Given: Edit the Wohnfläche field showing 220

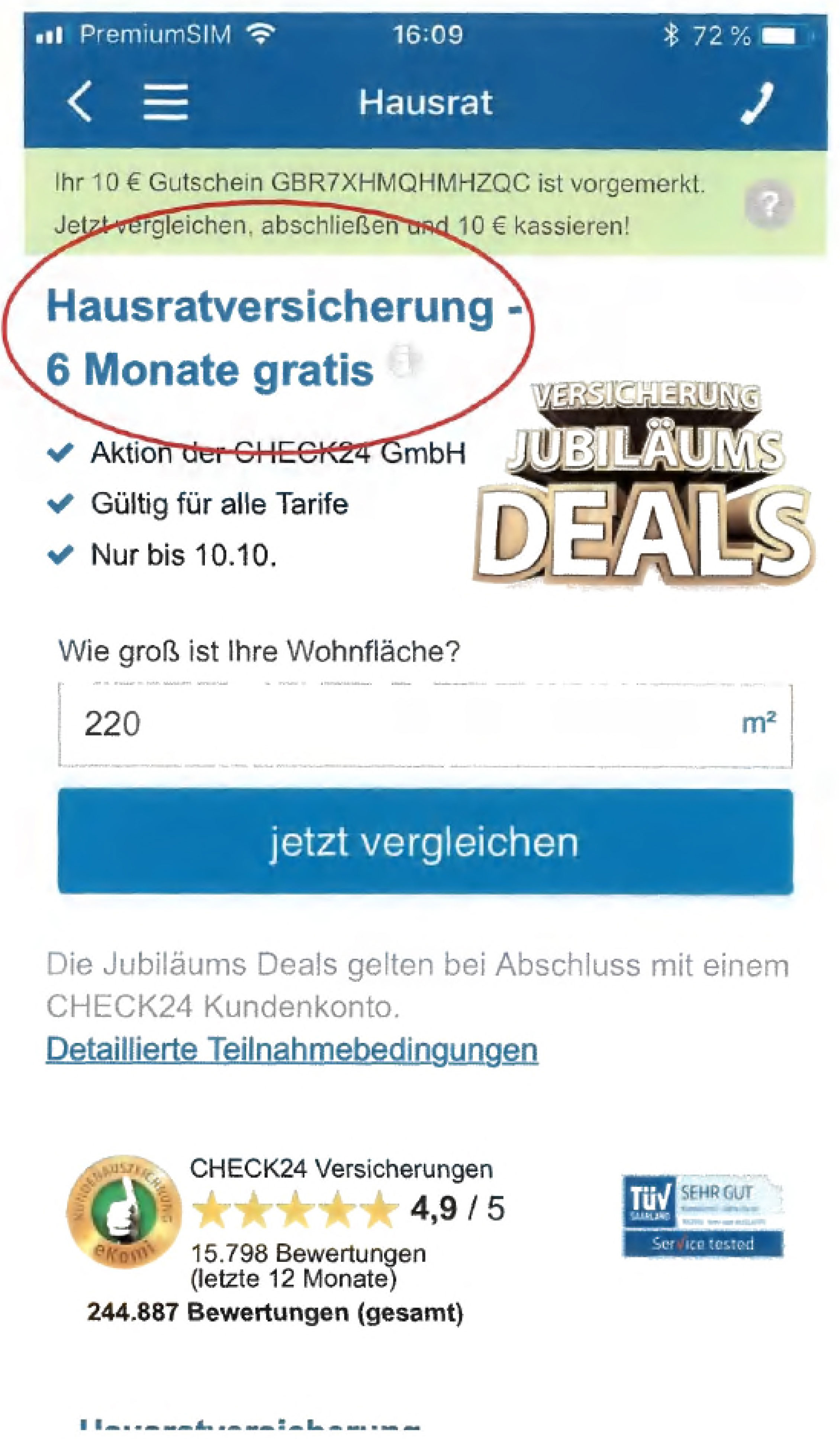Looking at the screenshot, I should pos(400,724).
